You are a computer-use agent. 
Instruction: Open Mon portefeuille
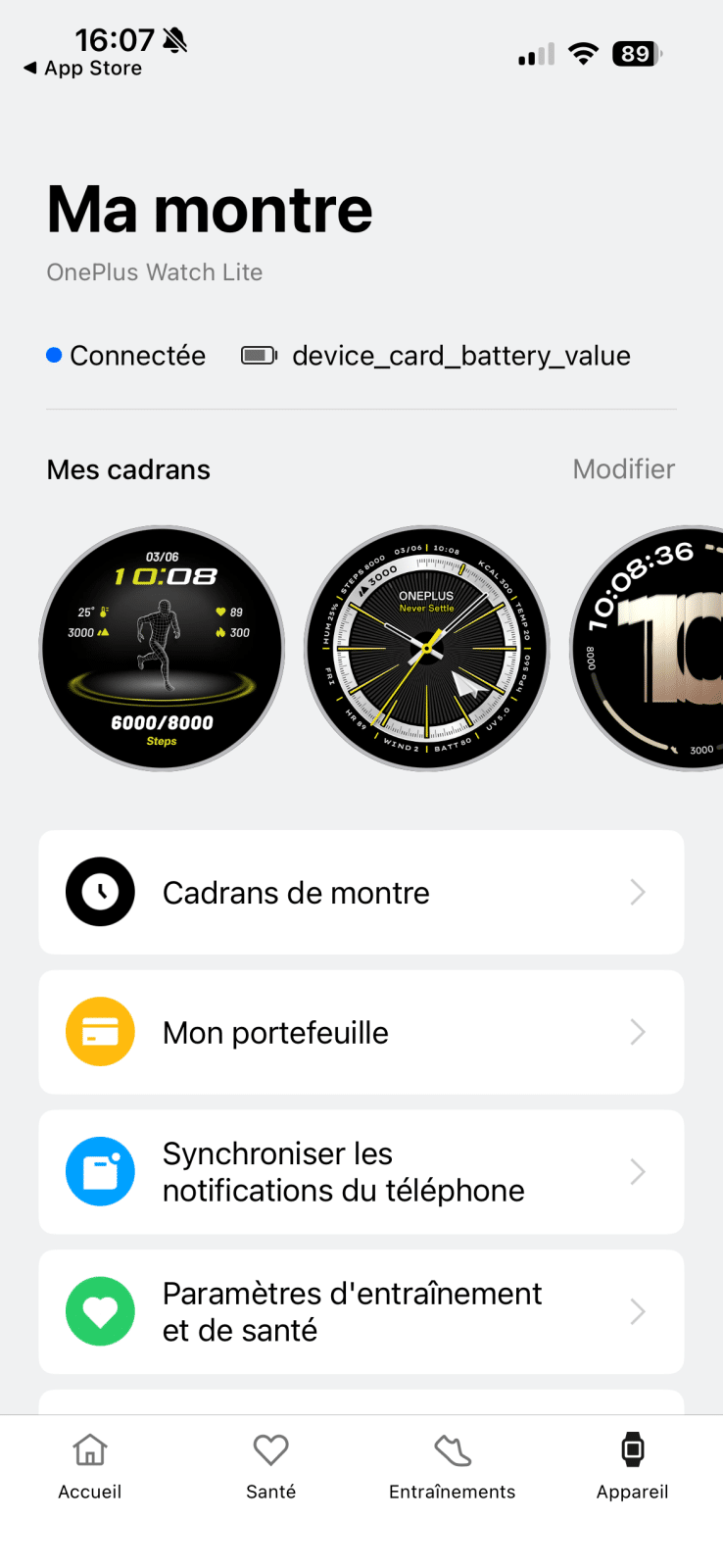coord(361,1032)
